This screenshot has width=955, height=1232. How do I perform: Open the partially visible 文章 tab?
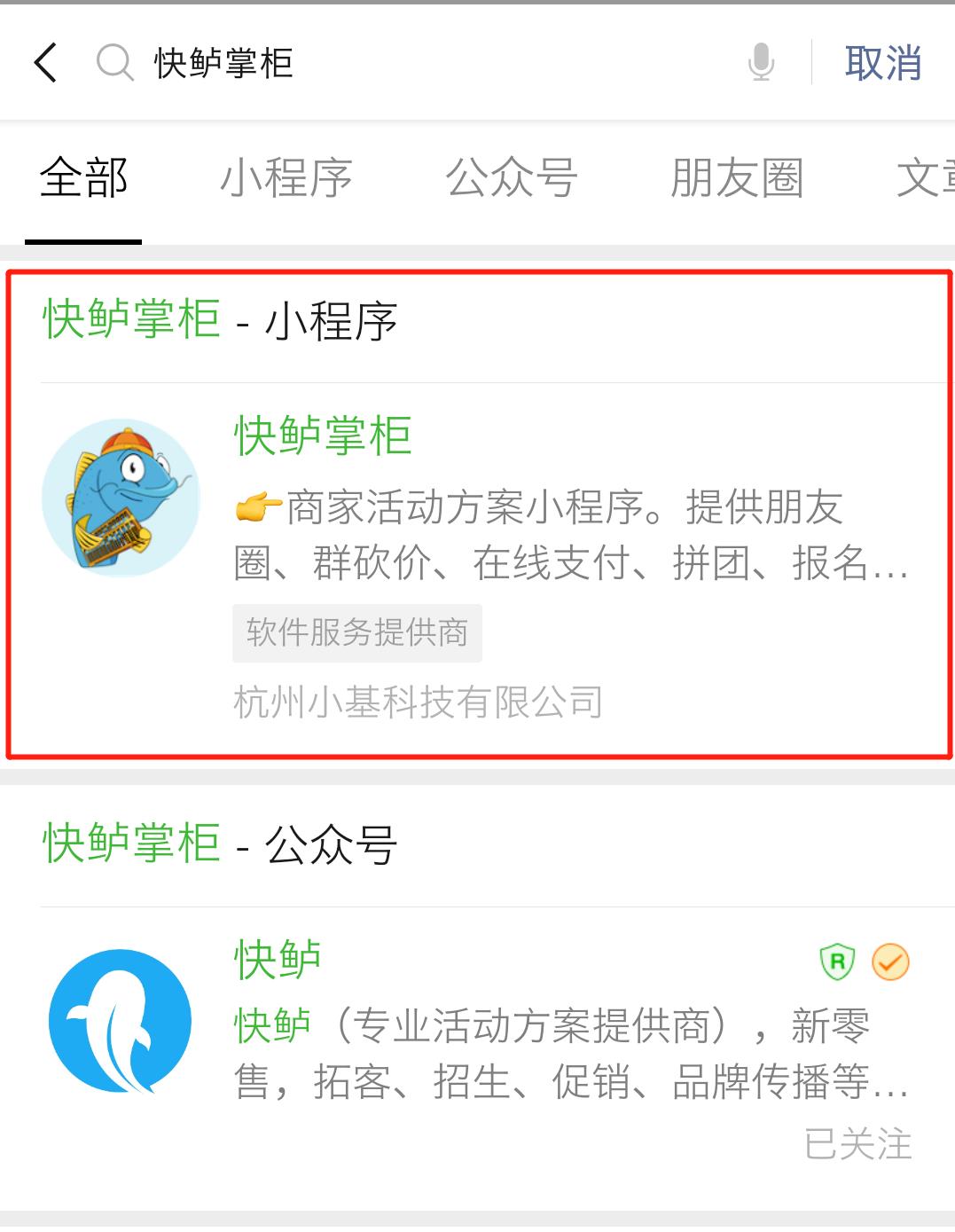(x=926, y=178)
